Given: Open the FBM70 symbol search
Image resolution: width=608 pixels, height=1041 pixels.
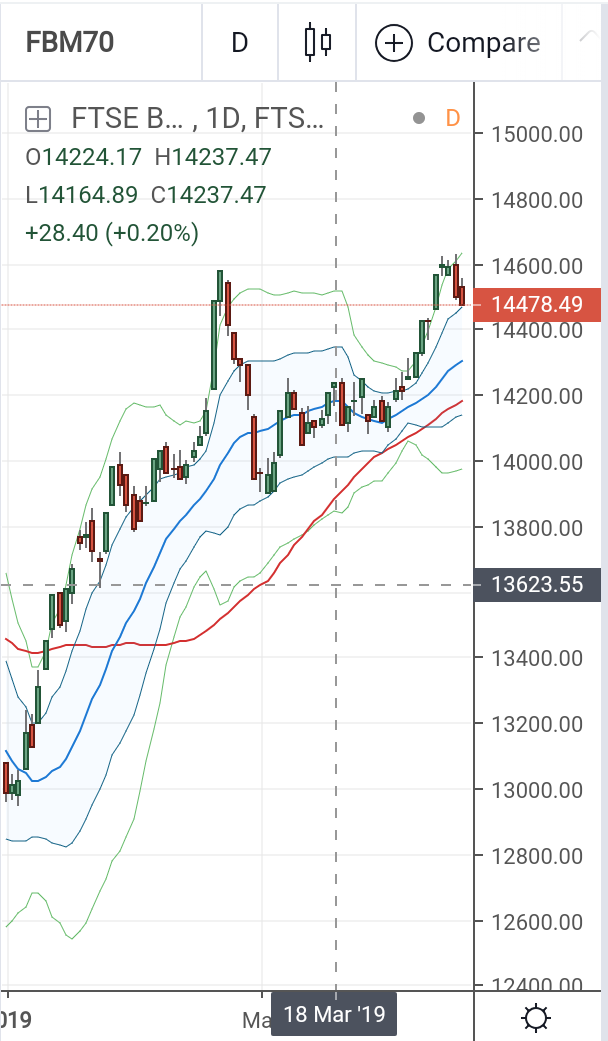Looking at the screenshot, I should pyautogui.click(x=70, y=42).
